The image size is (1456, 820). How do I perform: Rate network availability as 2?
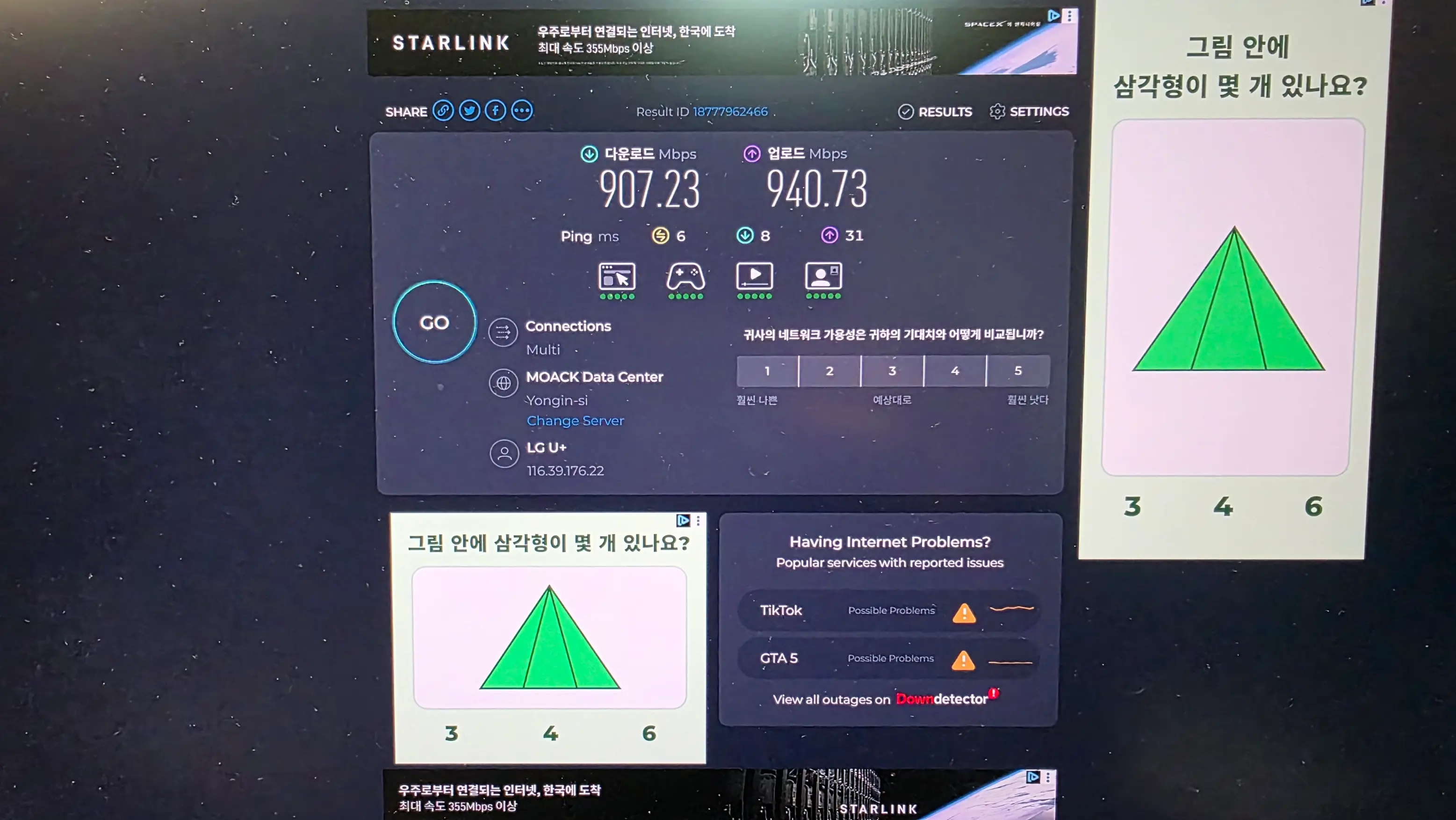(x=829, y=371)
